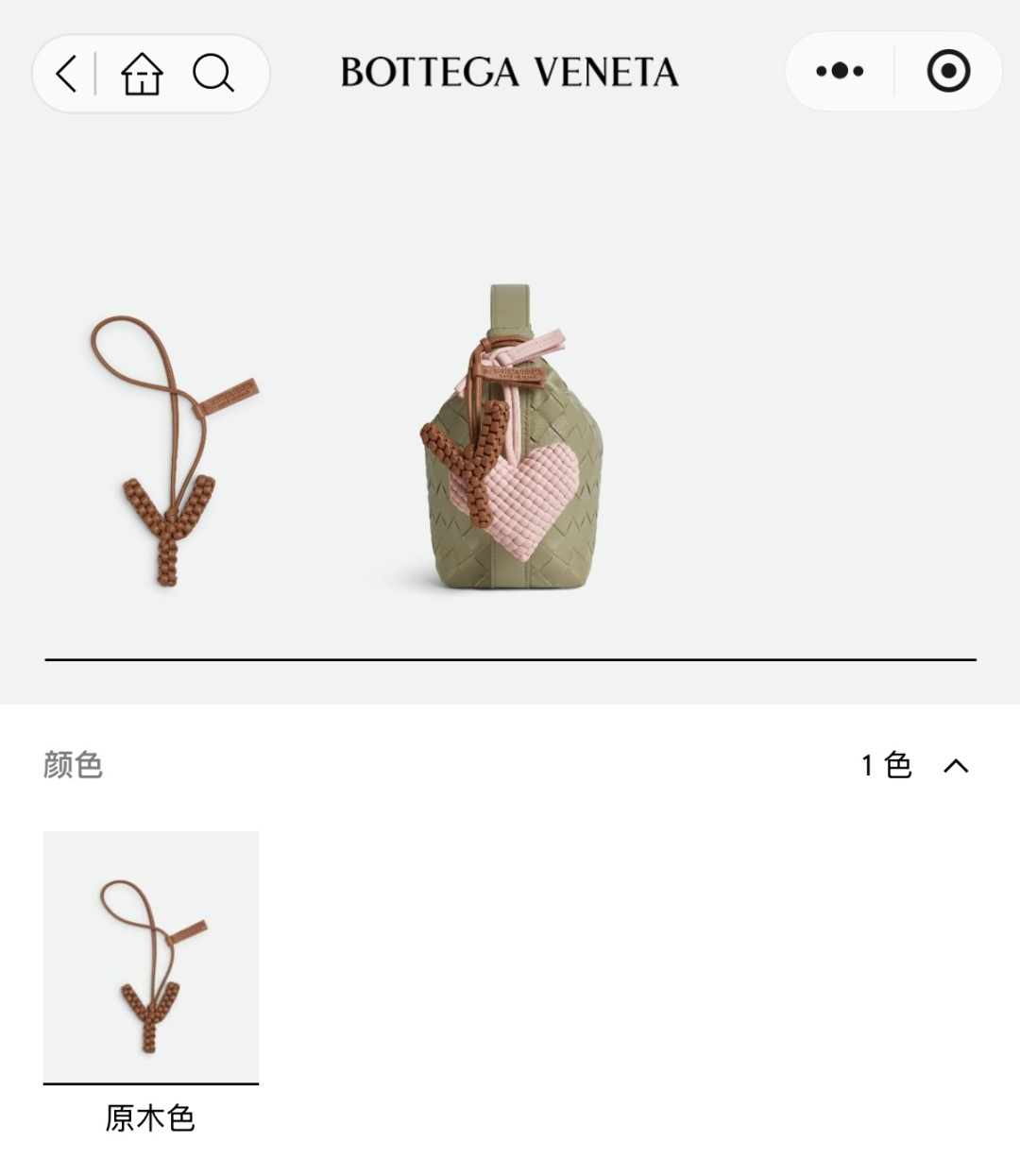View the Y charm product image
The image size is (1020, 1176).
pos(175,451)
